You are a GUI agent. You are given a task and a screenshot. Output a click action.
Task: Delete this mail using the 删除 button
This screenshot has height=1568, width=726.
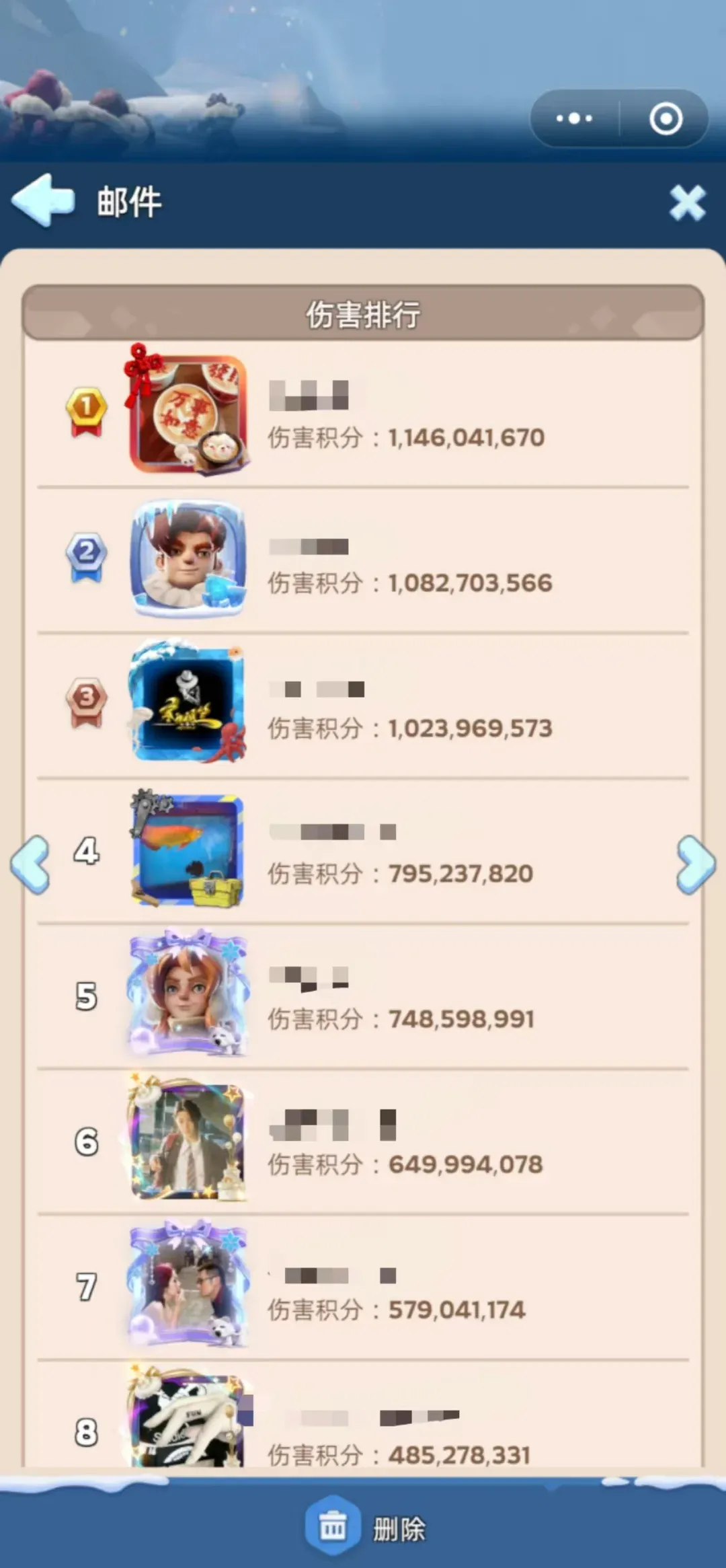366,1529
